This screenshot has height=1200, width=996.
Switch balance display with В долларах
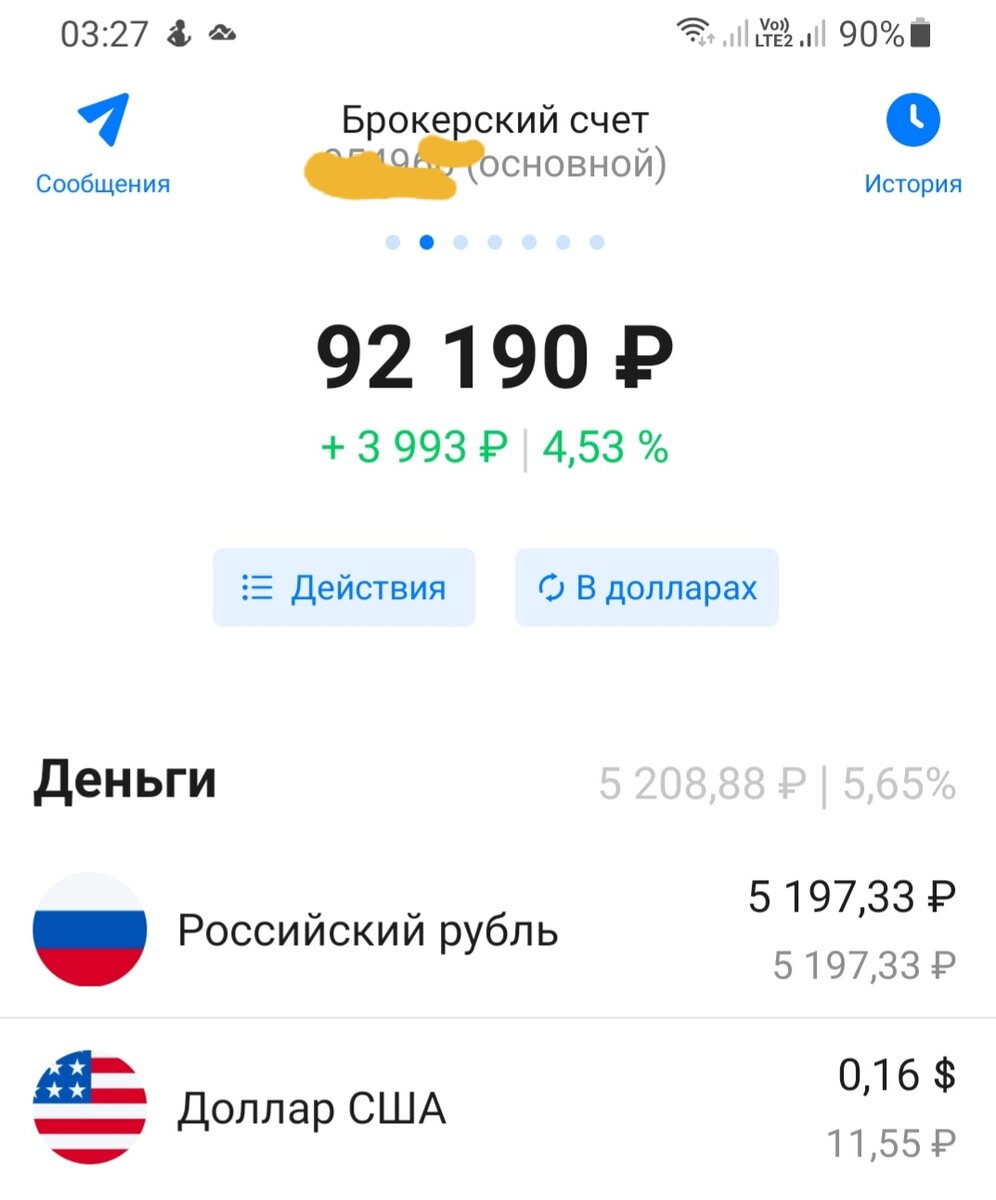[x=646, y=587]
